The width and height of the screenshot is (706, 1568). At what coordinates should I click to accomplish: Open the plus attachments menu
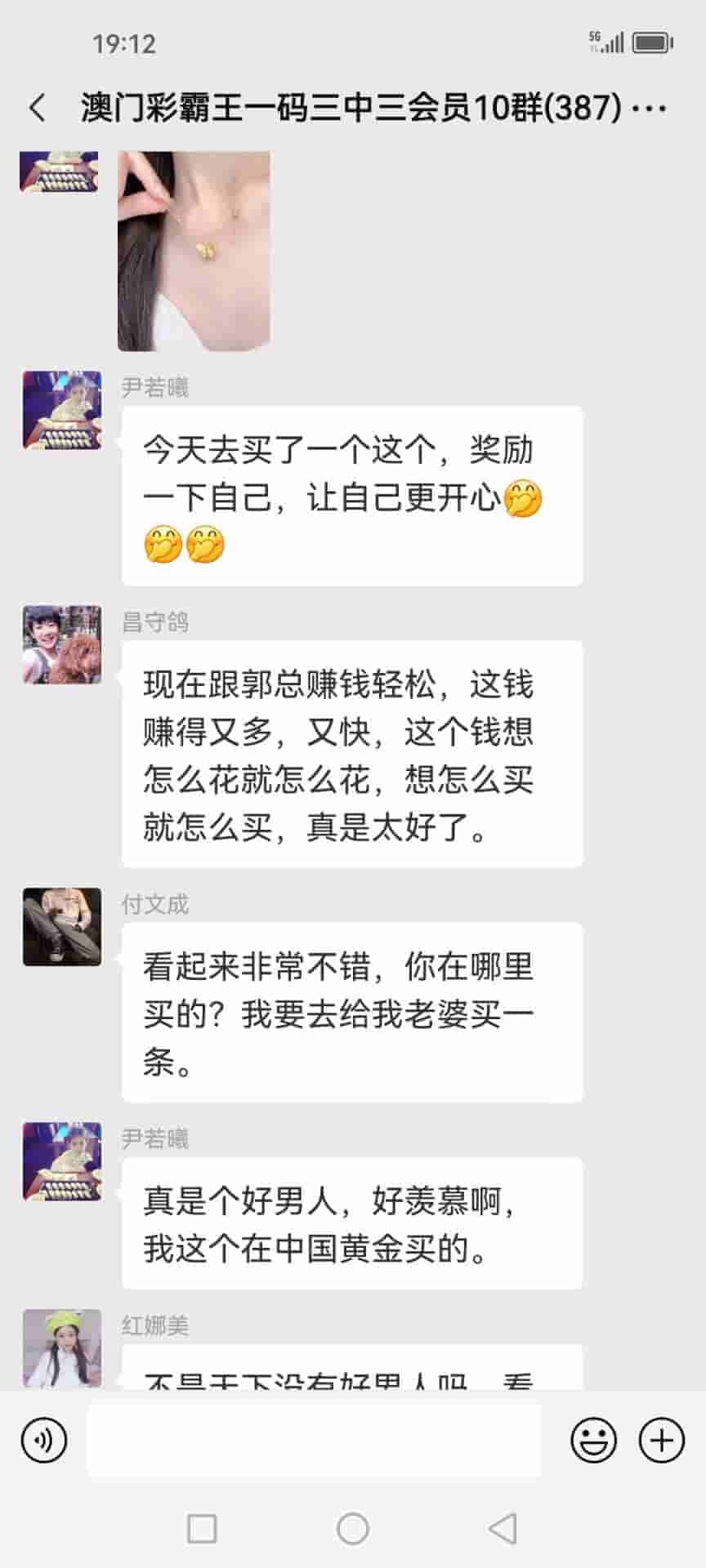661,1440
